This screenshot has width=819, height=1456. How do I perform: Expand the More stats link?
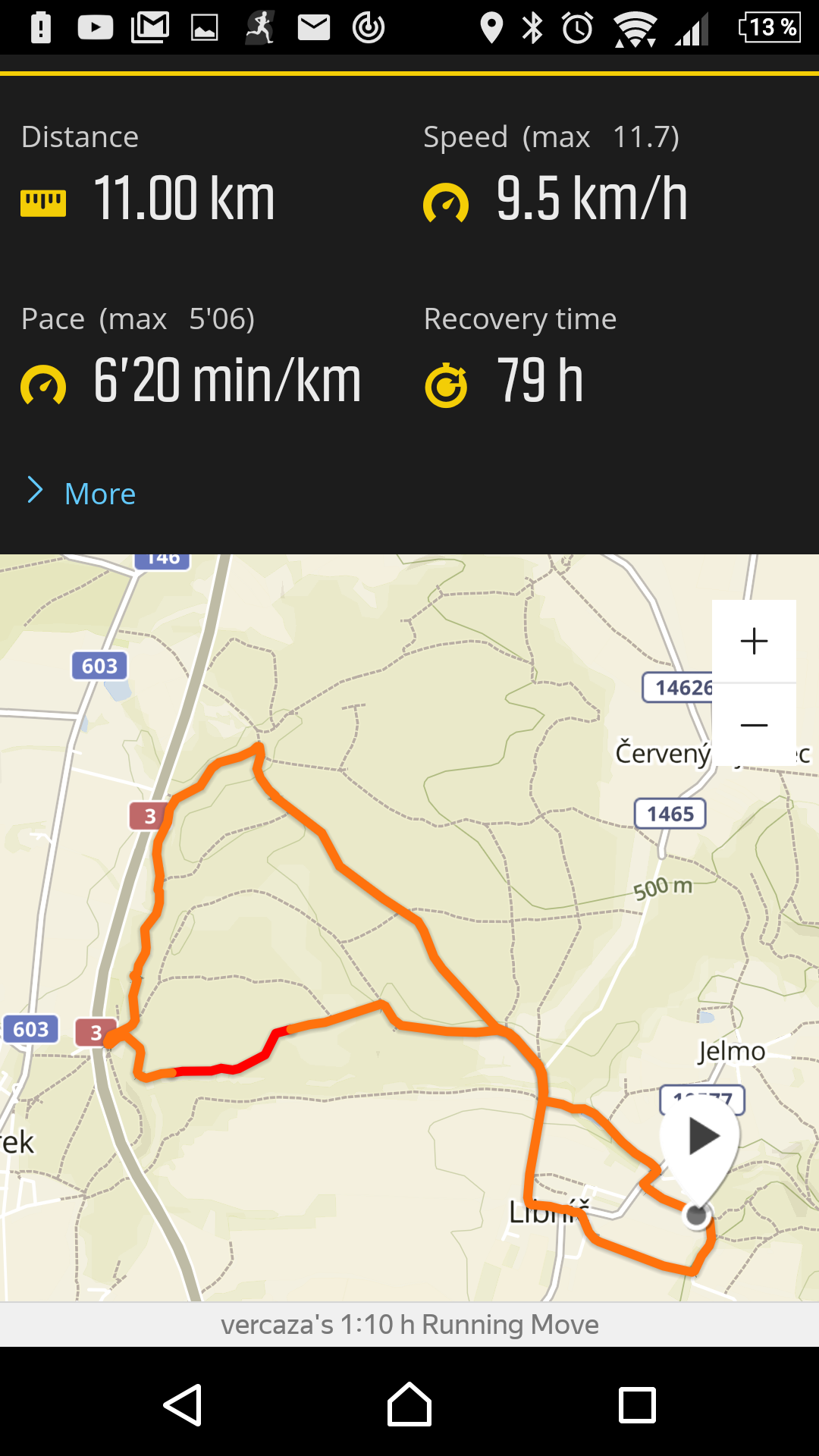coord(82,493)
